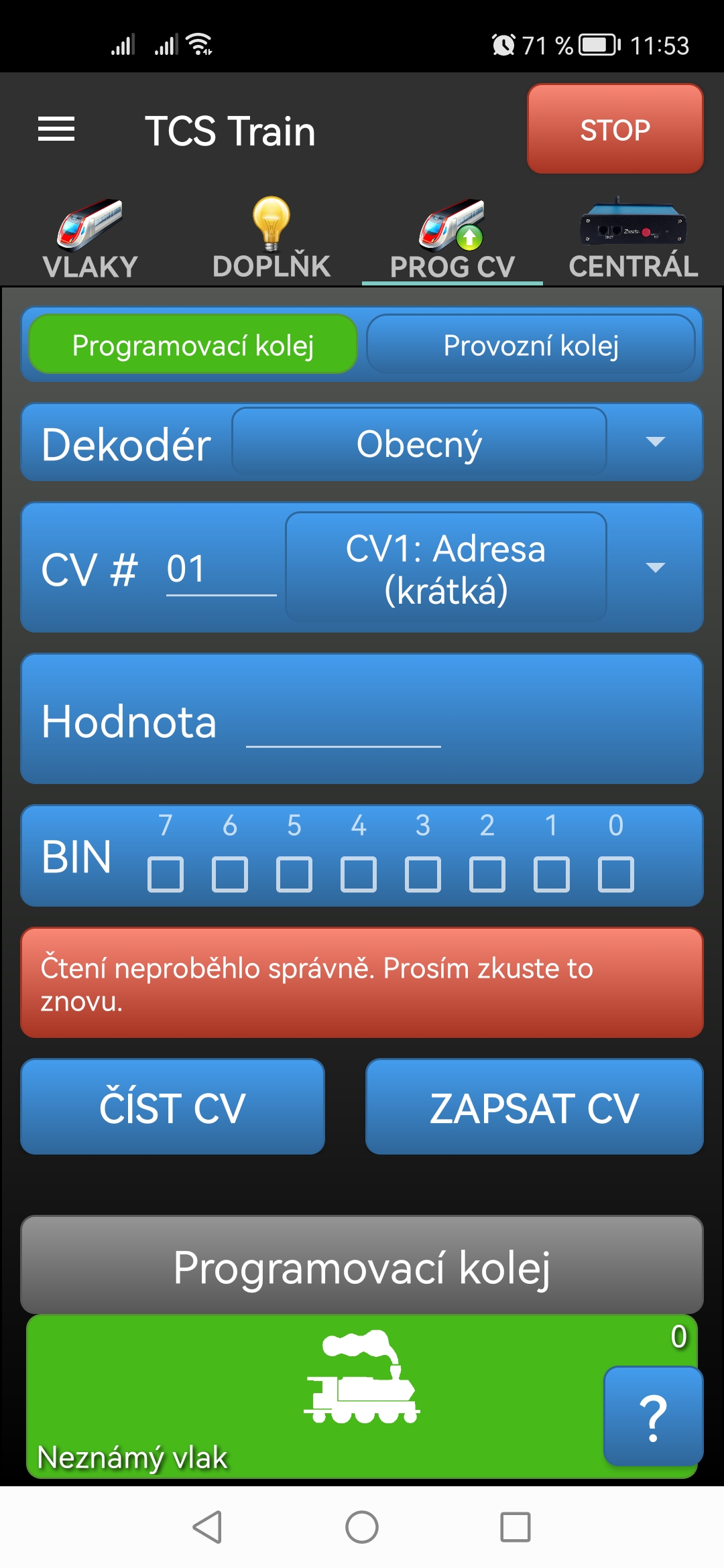Open the CENTRÁL tab
724x1568 pixels.
[633, 239]
